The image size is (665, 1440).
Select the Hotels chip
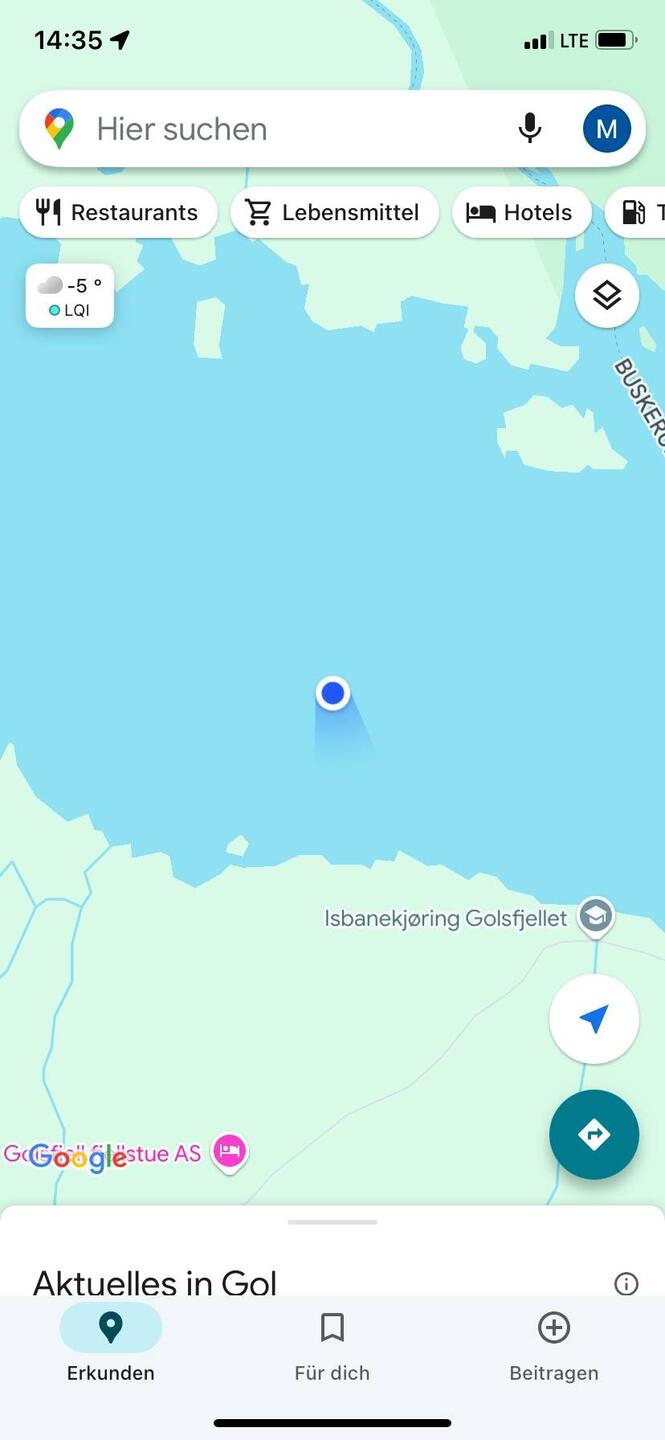[x=521, y=212]
